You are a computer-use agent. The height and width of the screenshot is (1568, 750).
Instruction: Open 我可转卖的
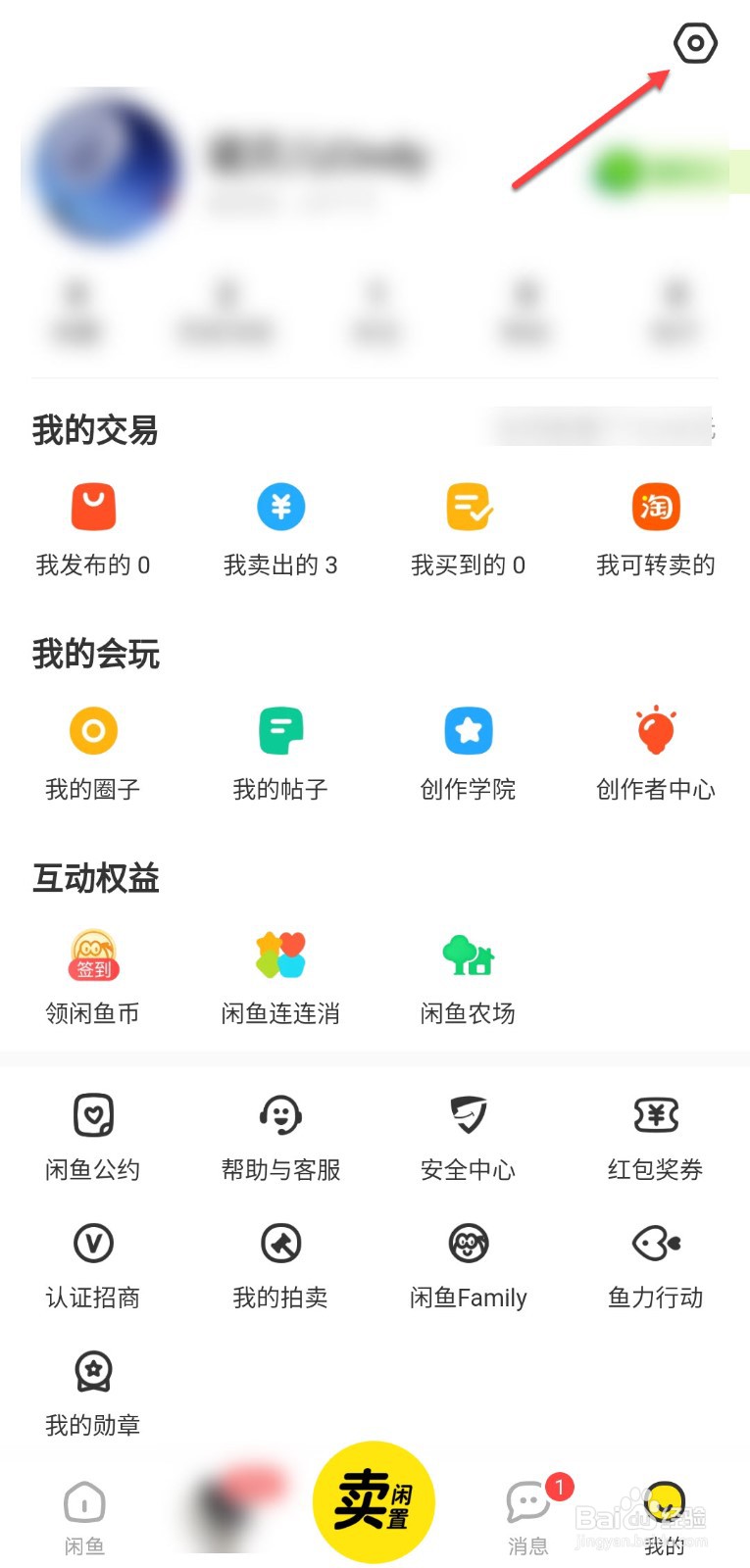pos(656,531)
